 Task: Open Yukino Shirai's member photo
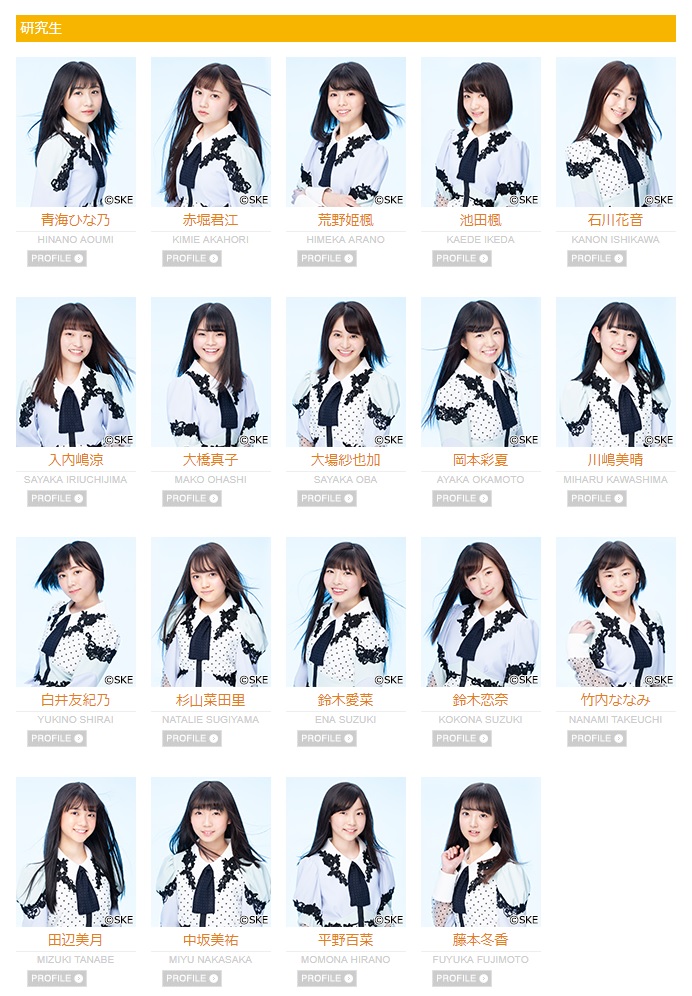click(76, 611)
